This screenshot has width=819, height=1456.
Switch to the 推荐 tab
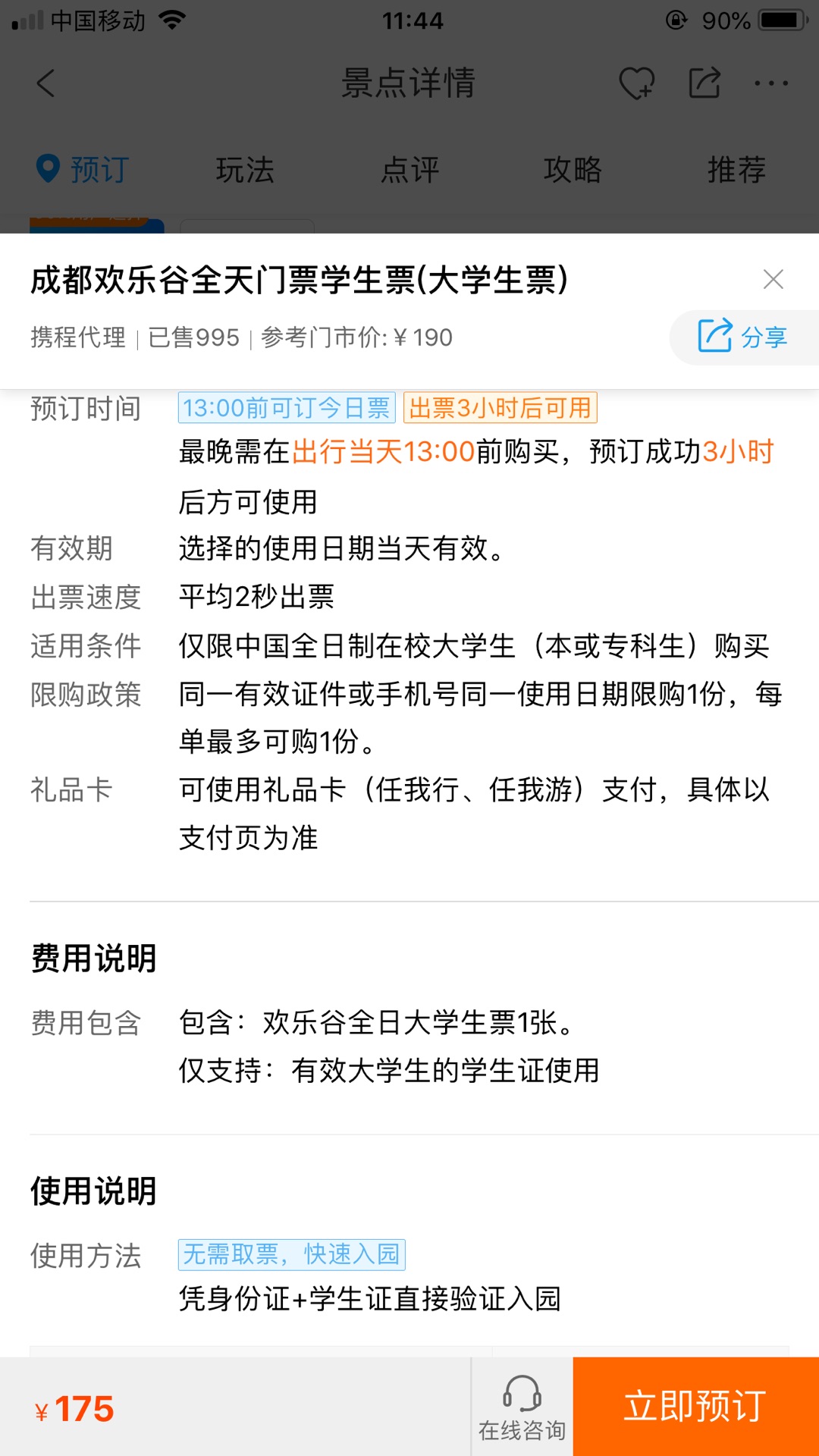tap(736, 169)
